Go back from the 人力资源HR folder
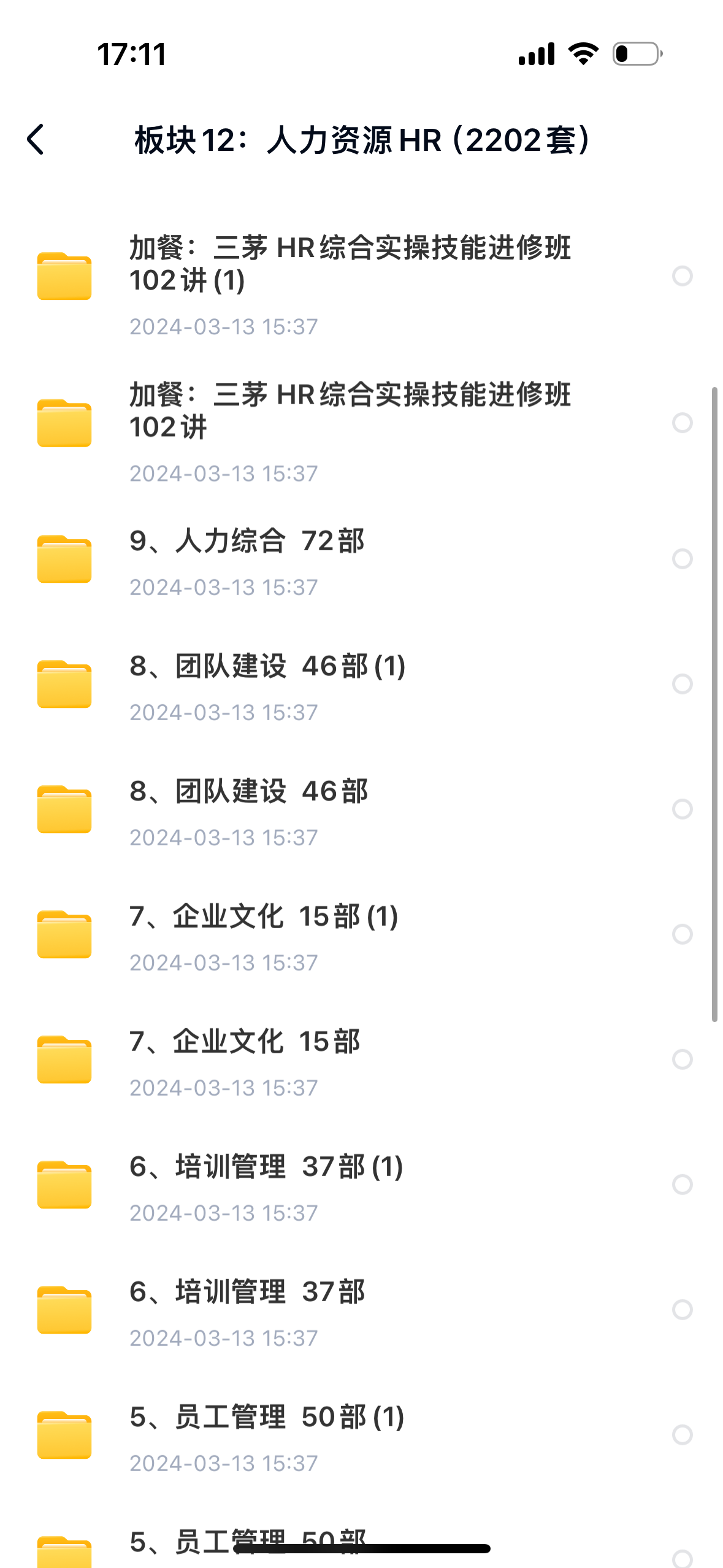 coord(36,140)
